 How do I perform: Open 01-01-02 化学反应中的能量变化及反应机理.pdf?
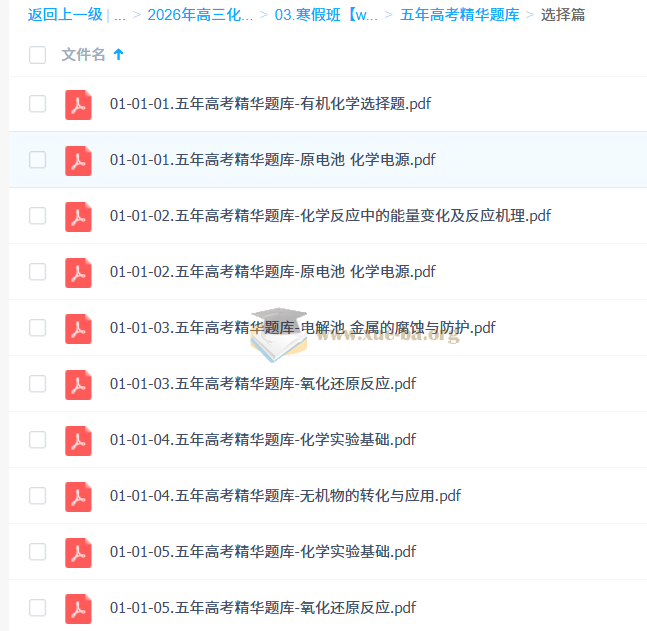[330, 215]
